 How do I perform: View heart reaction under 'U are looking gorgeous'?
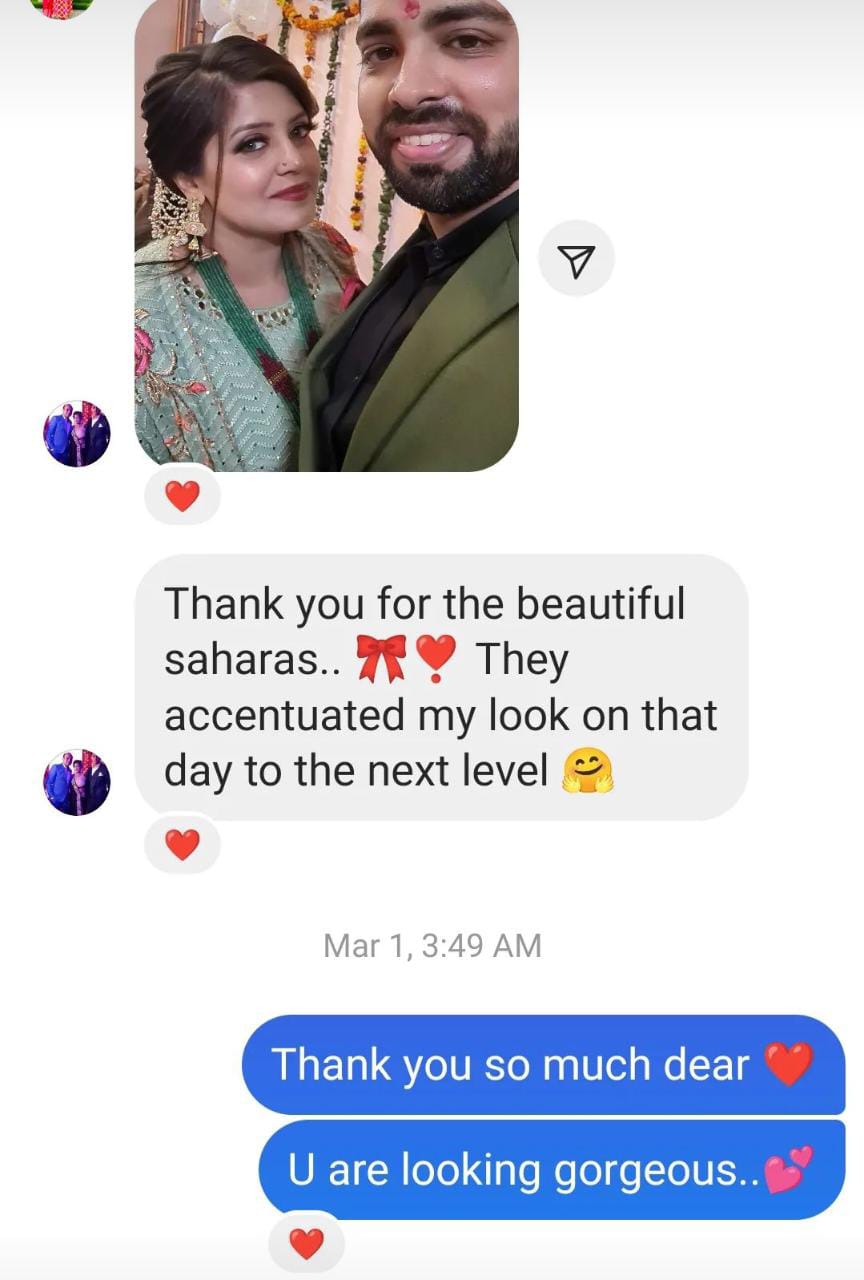point(306,1243)
